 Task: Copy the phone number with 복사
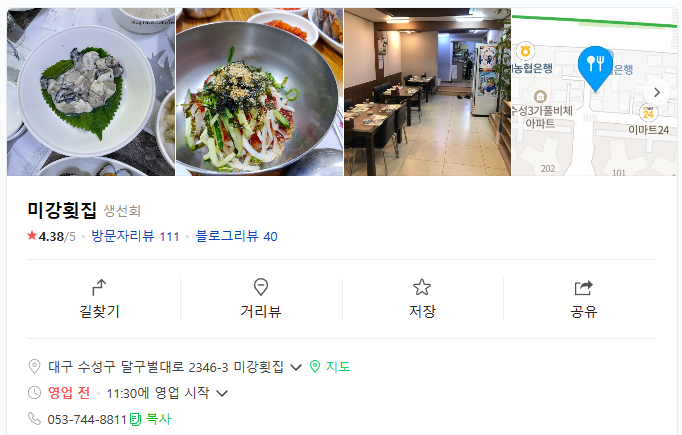tap(151, 419)
